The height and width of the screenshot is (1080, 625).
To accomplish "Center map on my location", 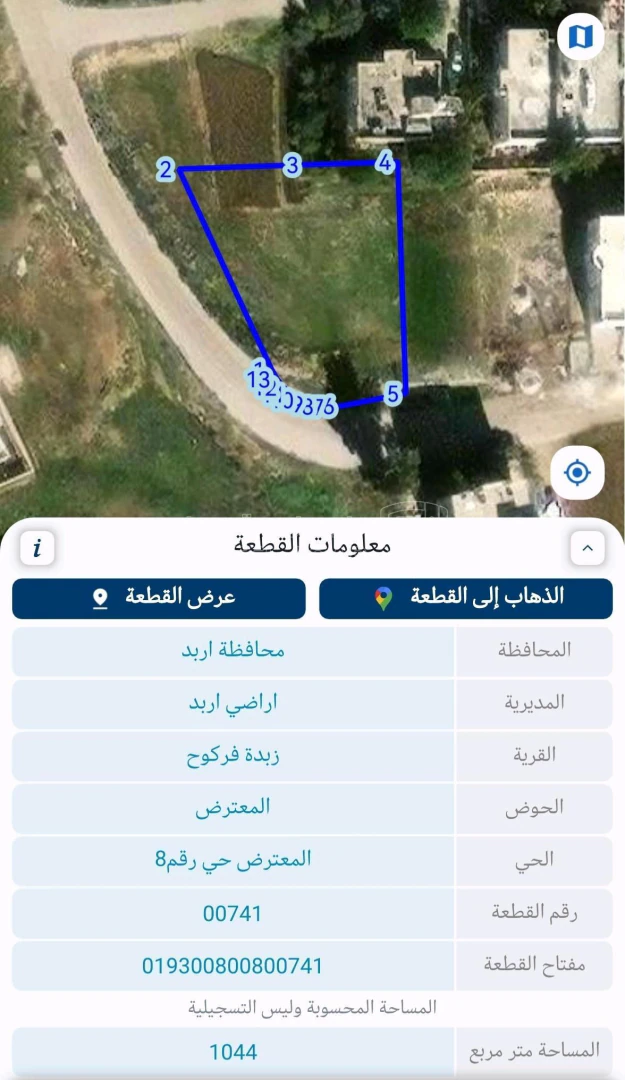I will pos(577,472).
